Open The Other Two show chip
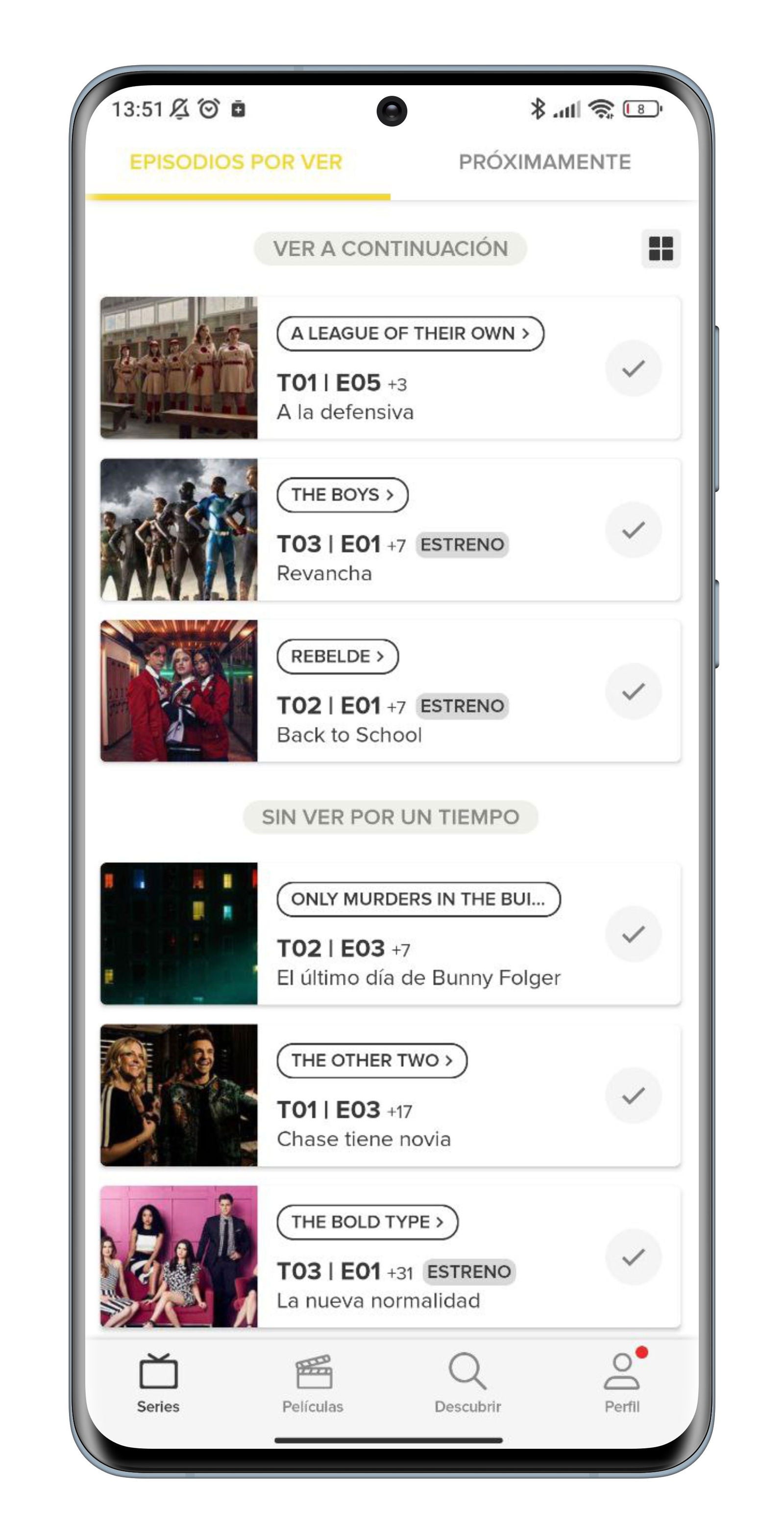Viewport: 784px width, 1534px height. coord(371,1061)
